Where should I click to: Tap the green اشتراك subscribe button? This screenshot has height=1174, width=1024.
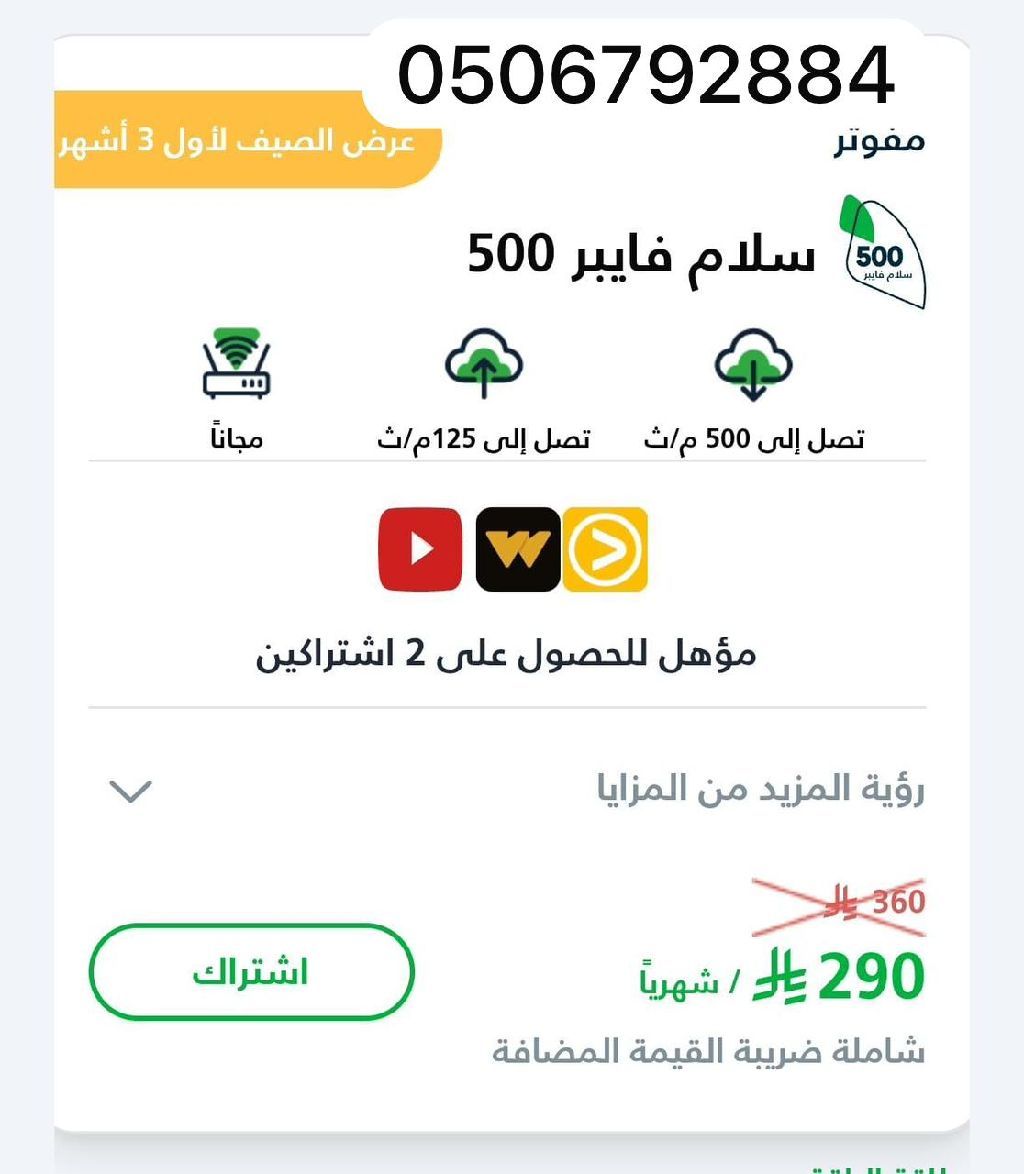(x=251, y=972)
